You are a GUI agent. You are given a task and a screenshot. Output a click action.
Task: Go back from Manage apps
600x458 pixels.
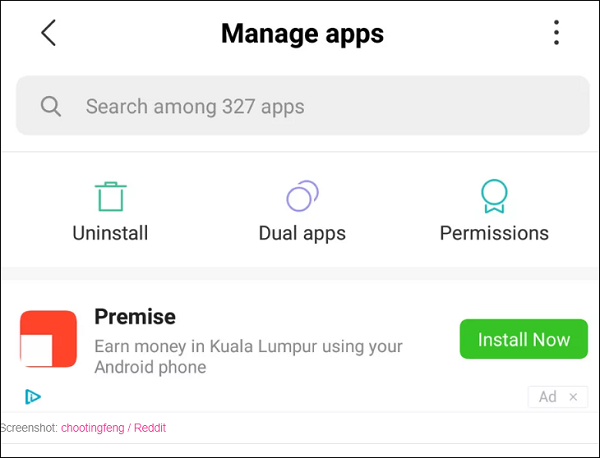pos(48,33)
